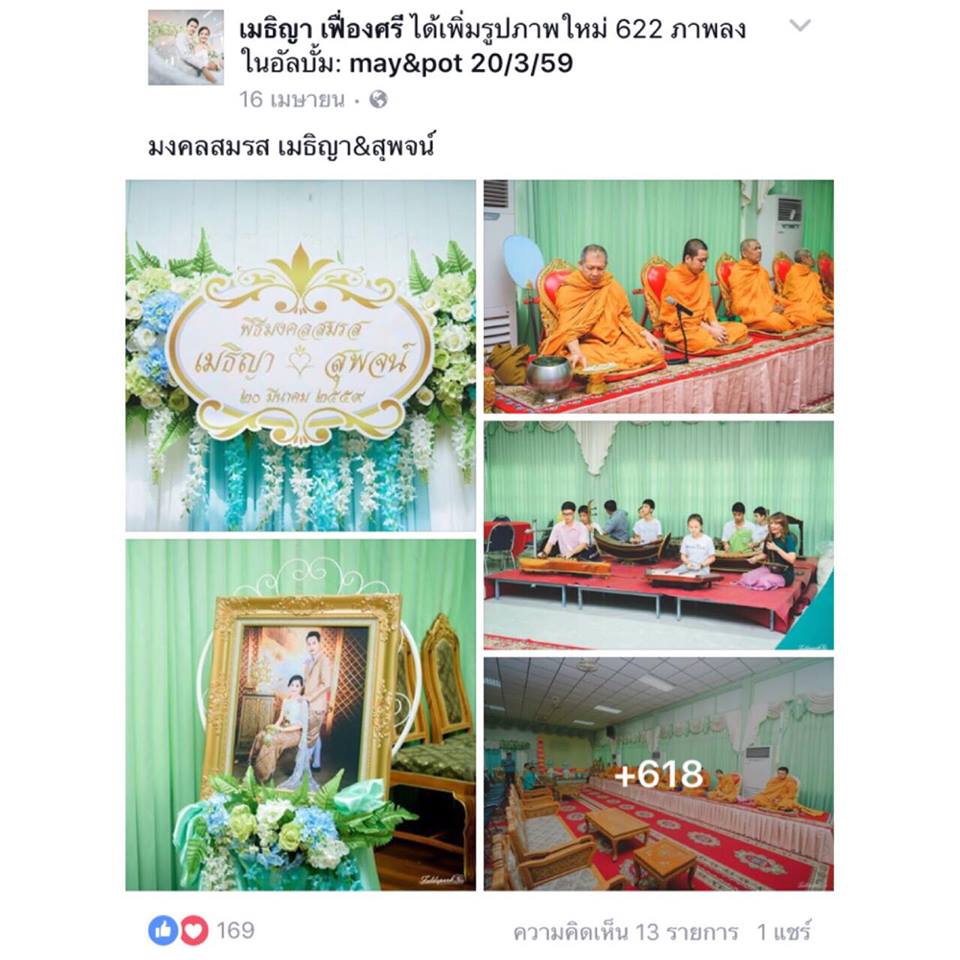
Task: View the photo of monks chanting
Action: tap(658, 296)
